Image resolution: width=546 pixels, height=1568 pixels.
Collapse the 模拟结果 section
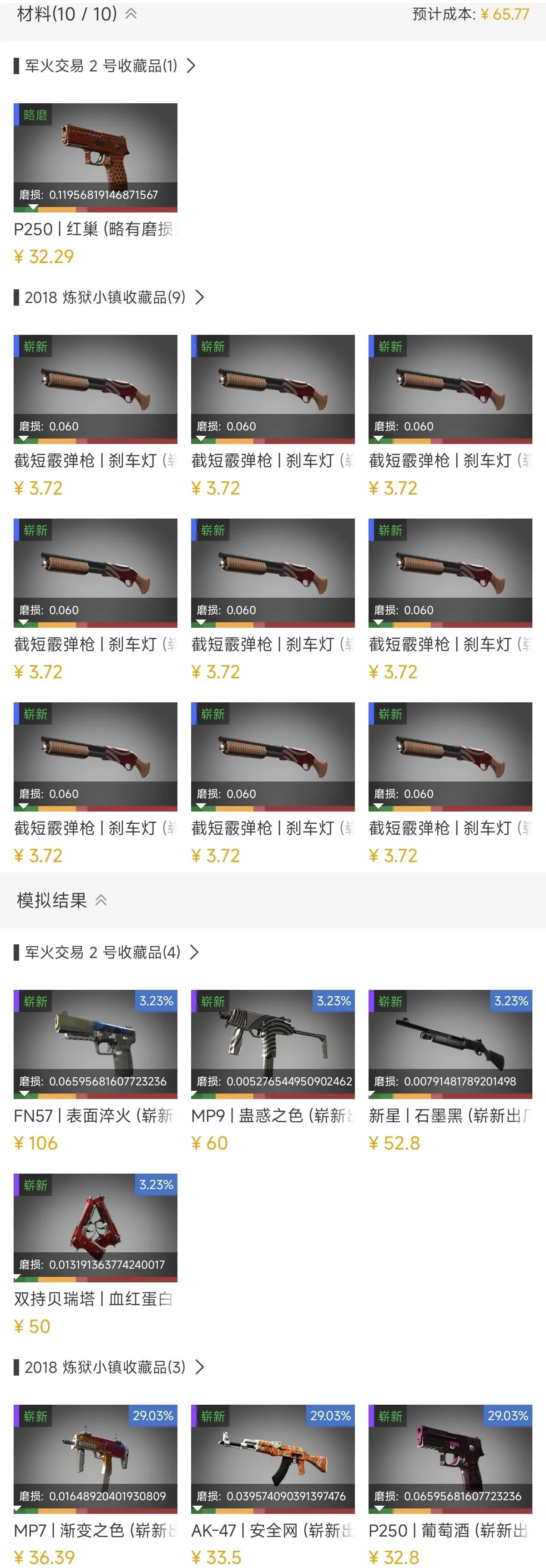(101, 900)
